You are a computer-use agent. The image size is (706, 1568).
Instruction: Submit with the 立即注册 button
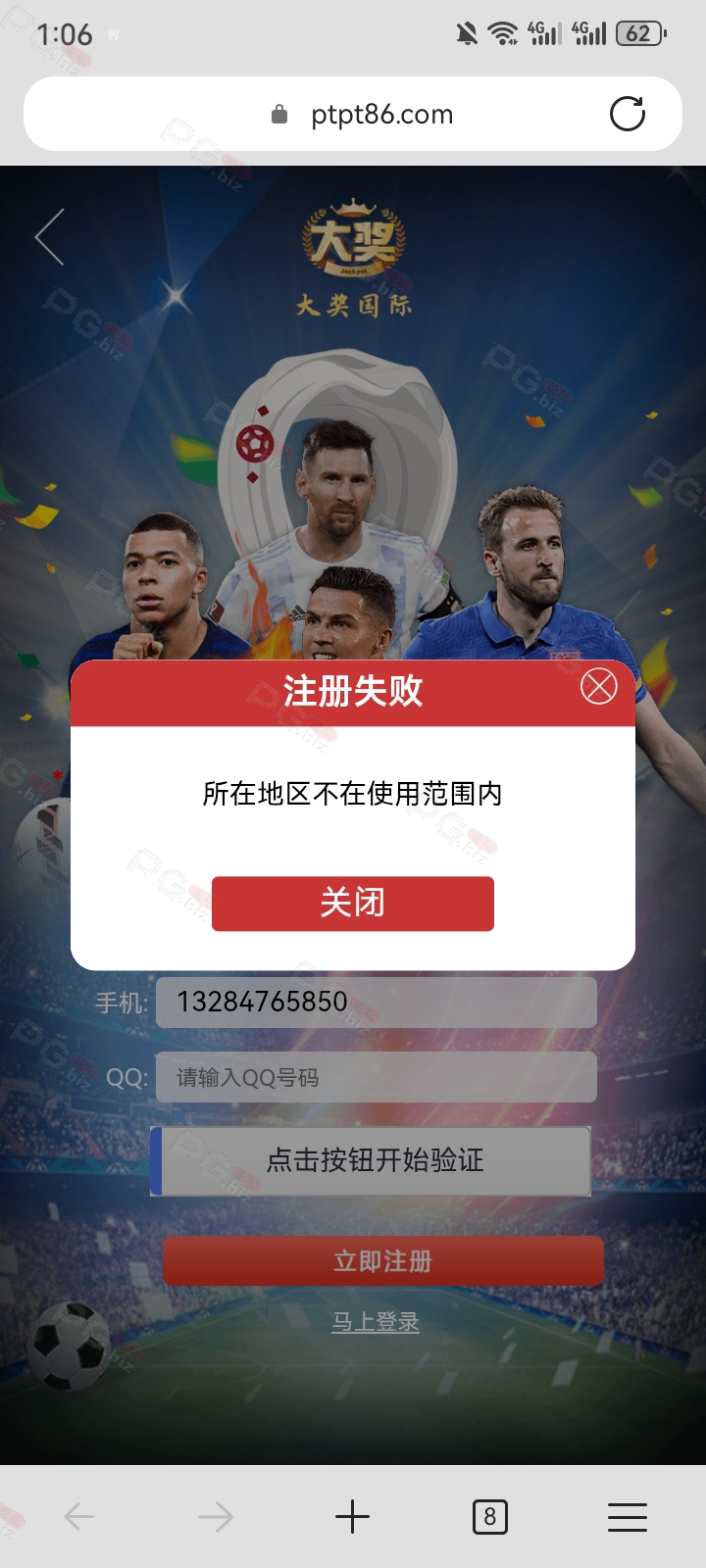pyautogui.click(x=382, y=1260)
